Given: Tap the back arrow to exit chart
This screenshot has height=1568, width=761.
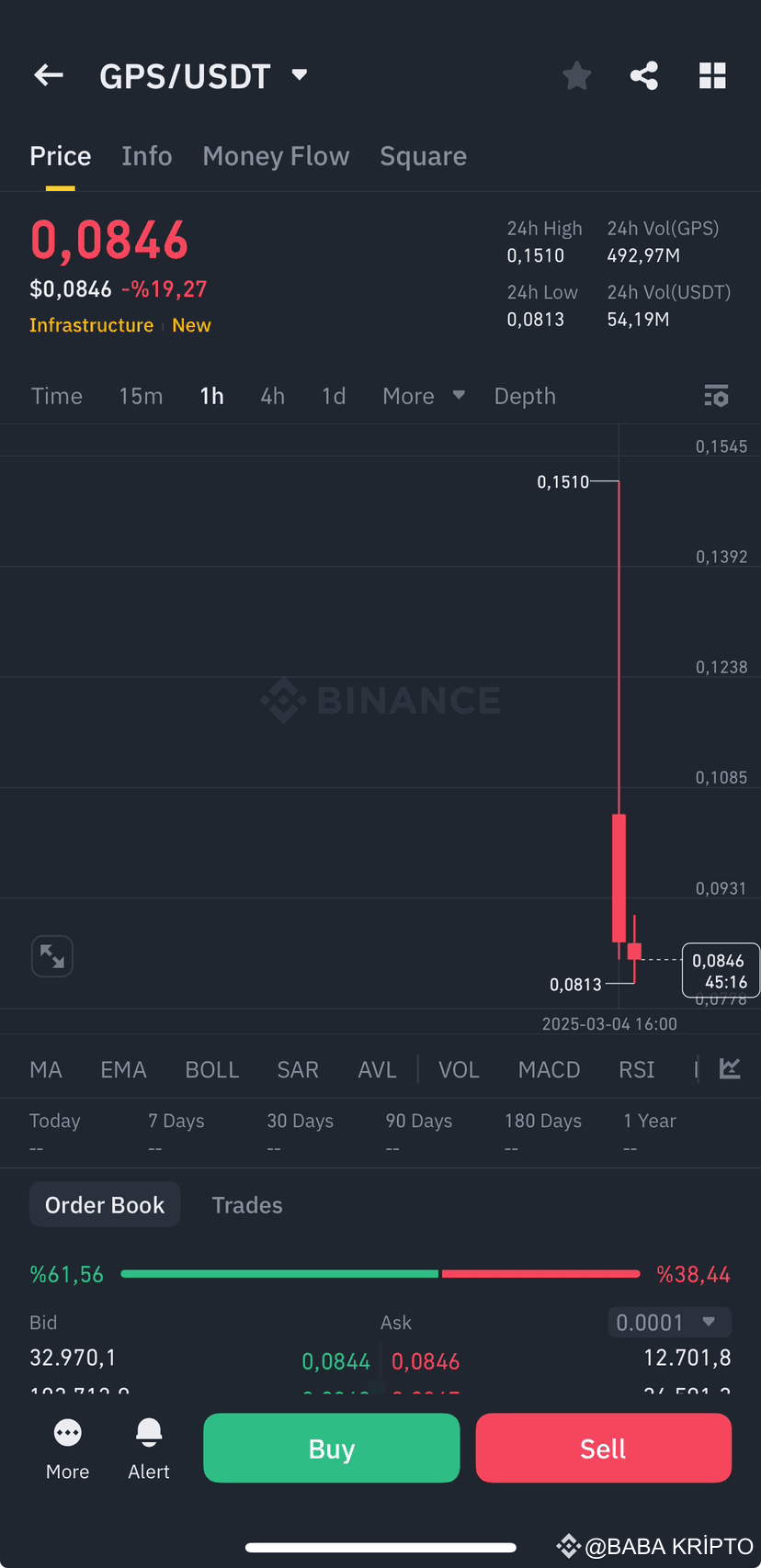Looking at the screenshot, I should coord(48,75).
